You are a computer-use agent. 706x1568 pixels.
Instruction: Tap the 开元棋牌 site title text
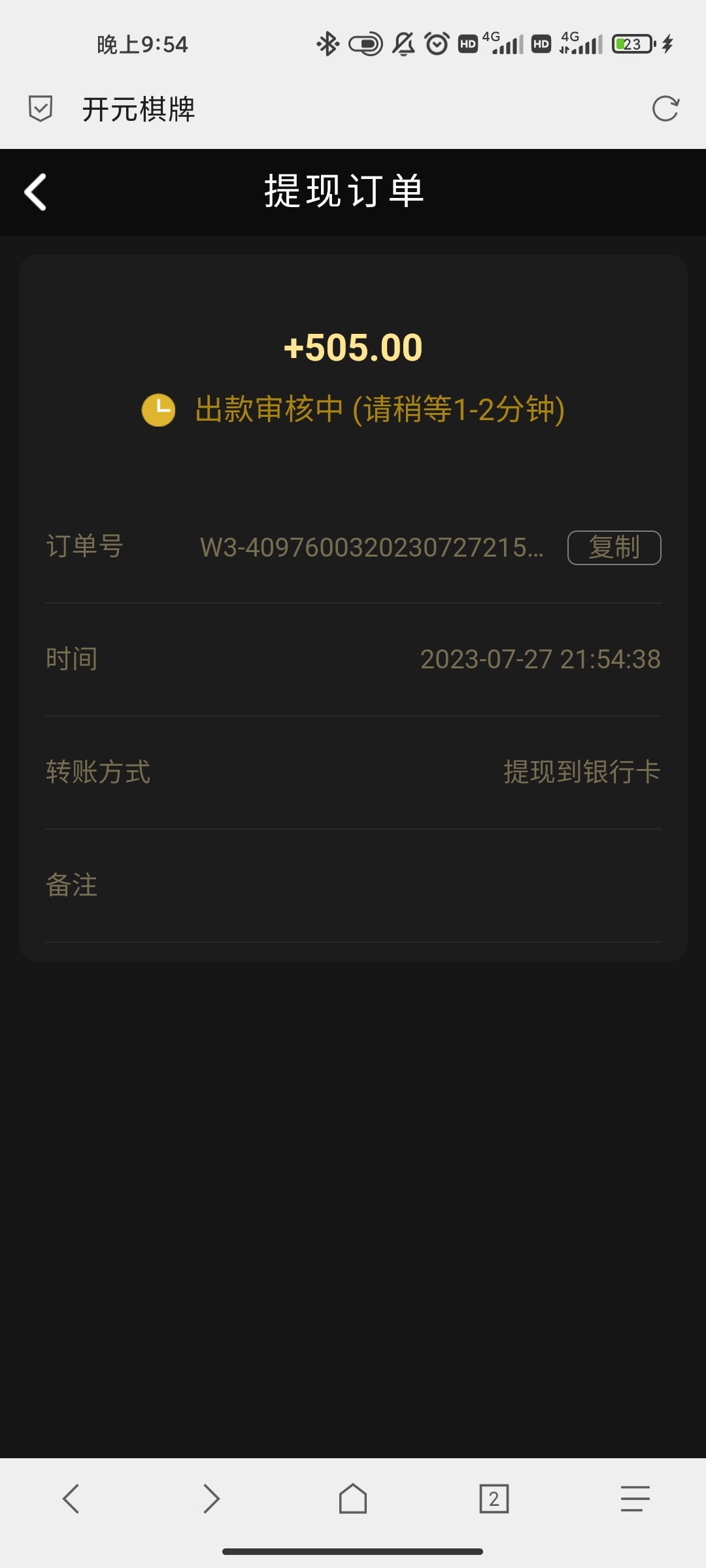tap(137, 110)
